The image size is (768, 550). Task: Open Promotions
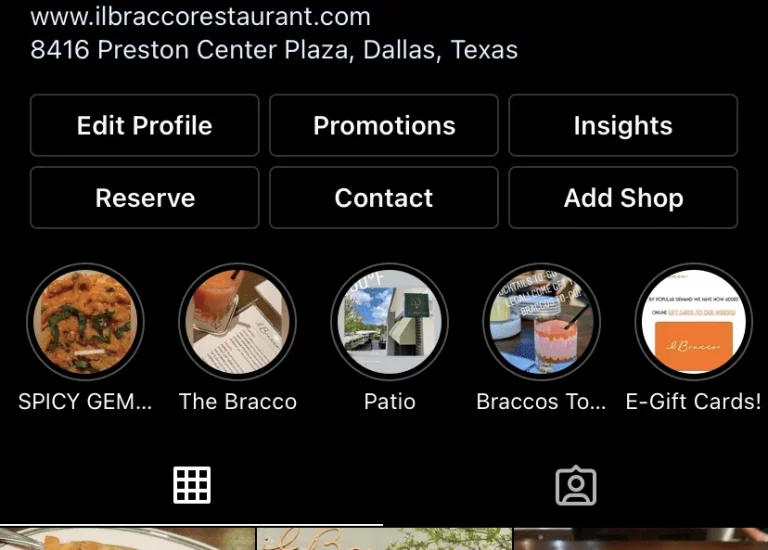click(x=384, y=126)
